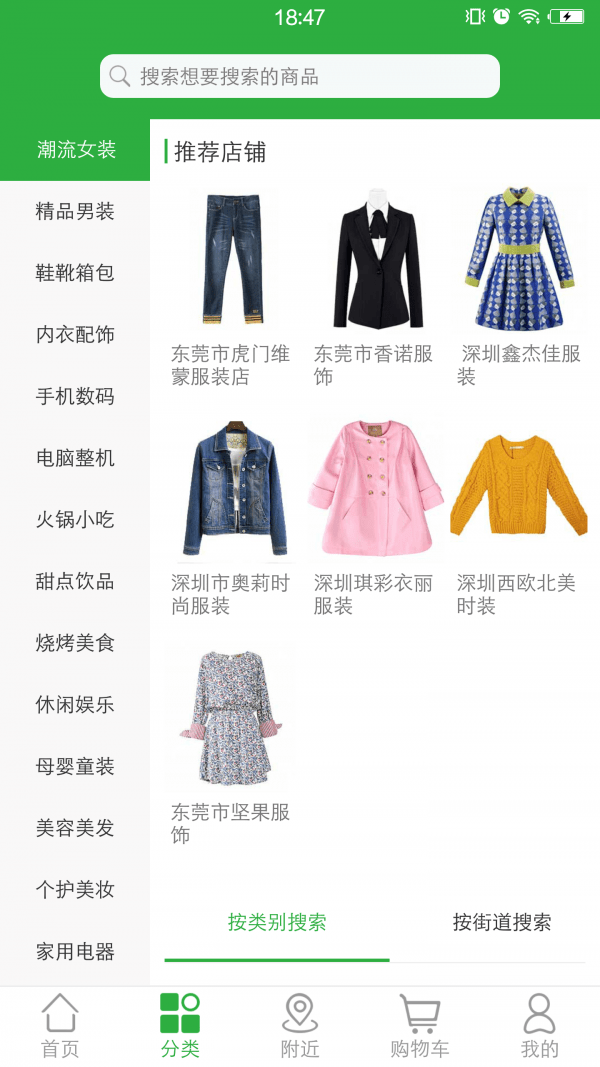Open the product search box
This screenshot has width=600, height=1067.
300,77
